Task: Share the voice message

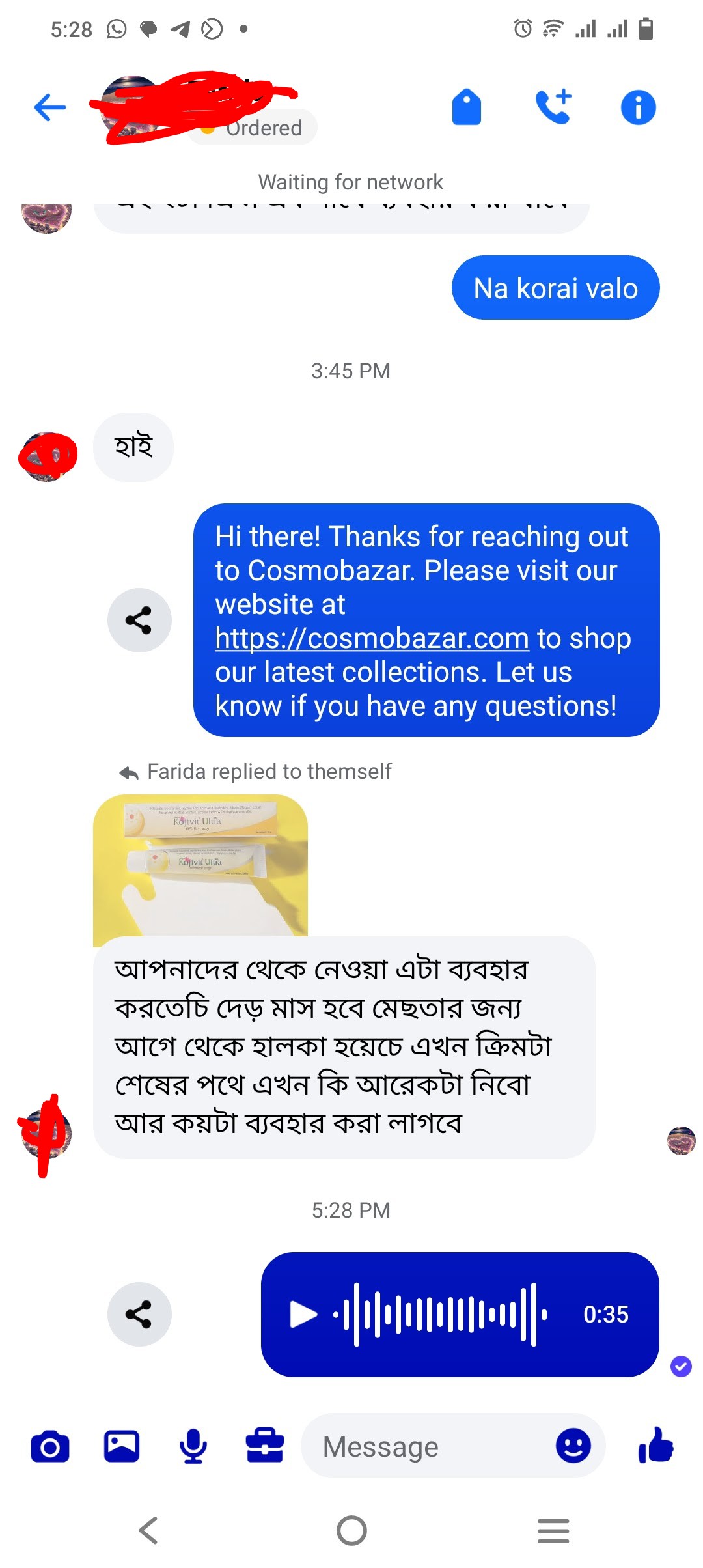Action: pos(139,1314)
